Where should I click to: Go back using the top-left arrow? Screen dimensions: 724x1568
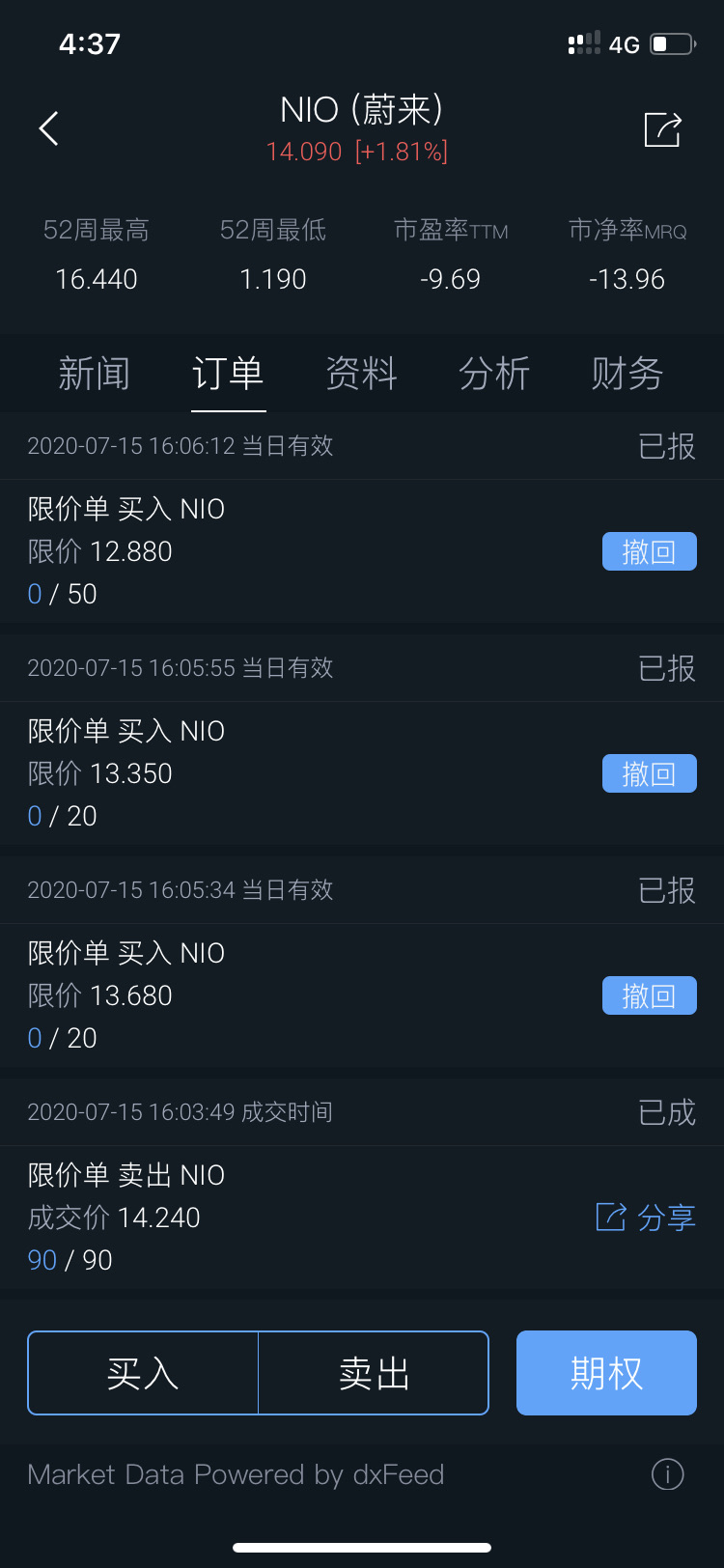tap(49, 128)
